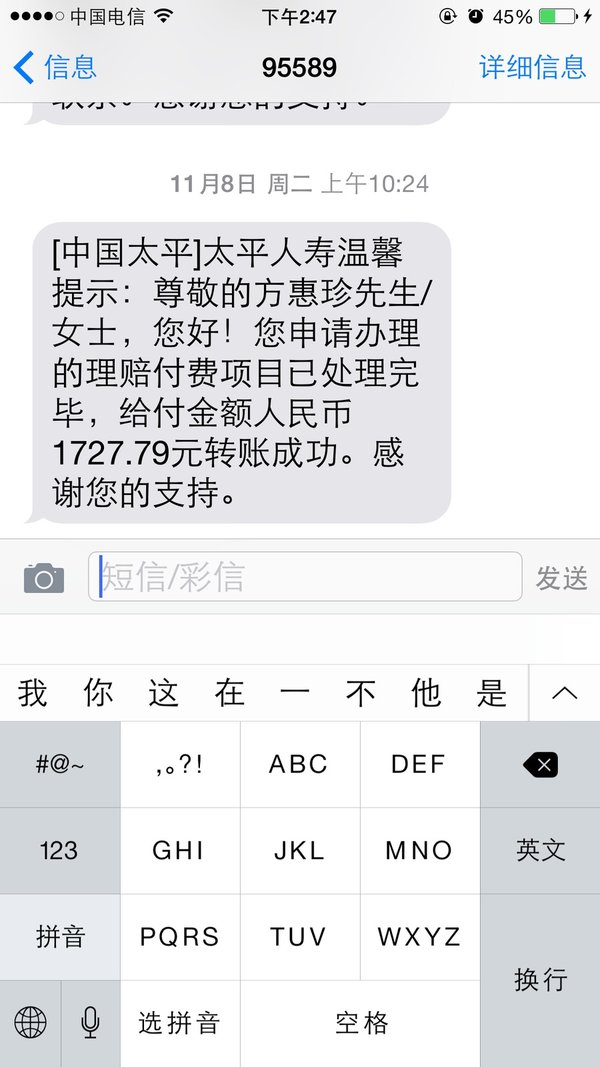Tap the 发送 button
The image size is (600, 1067).
tap(561, 578)
